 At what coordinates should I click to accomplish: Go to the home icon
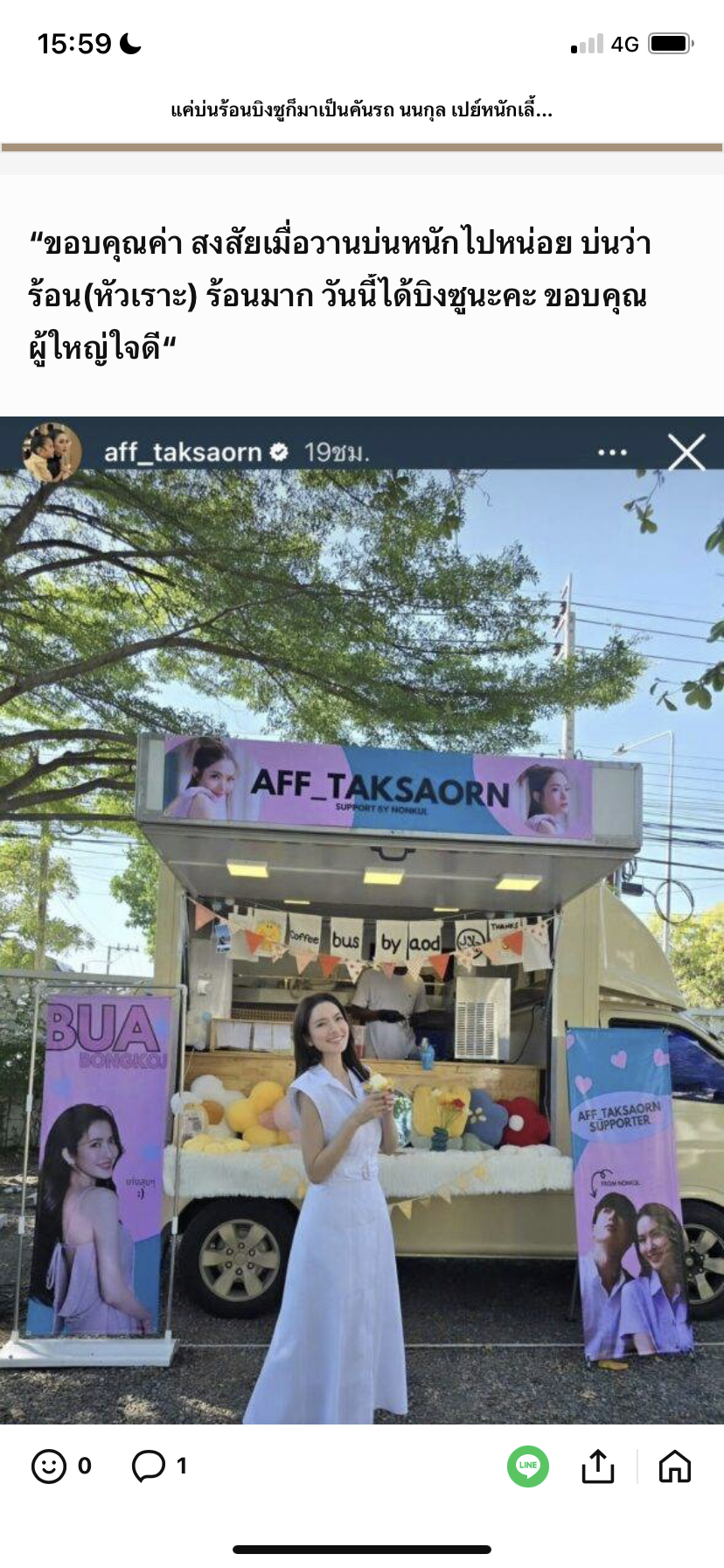pos(675,1466)
